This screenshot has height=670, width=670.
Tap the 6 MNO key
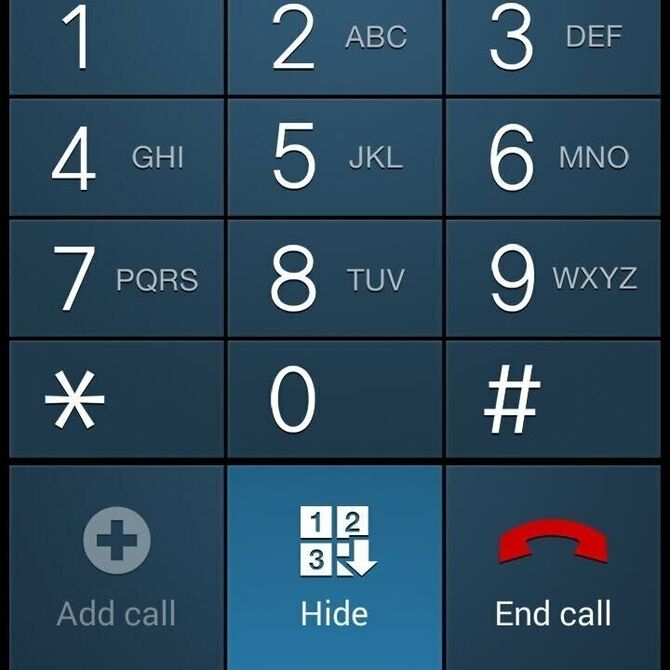(x=555, y=158)
